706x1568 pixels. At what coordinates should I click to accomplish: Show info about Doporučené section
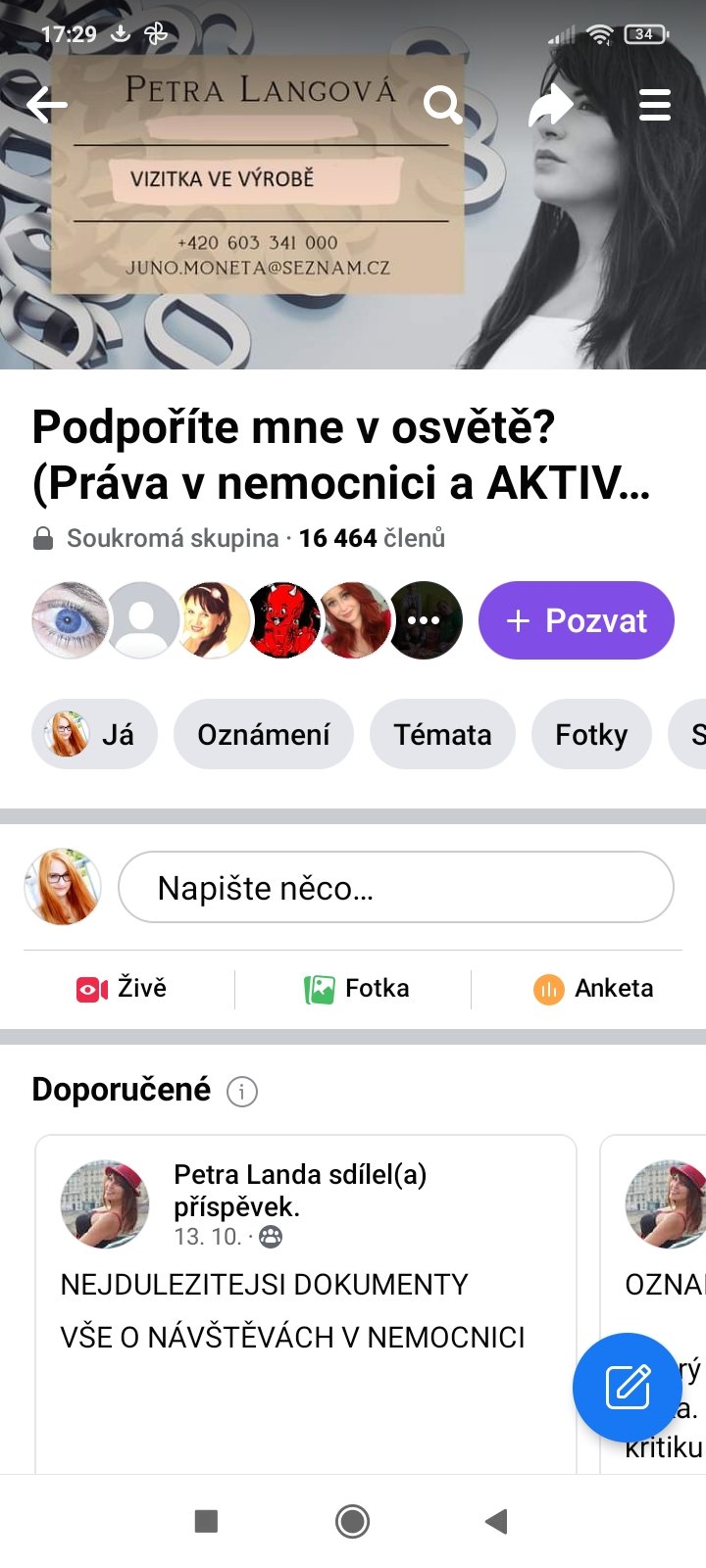[x=242, y=1091]
